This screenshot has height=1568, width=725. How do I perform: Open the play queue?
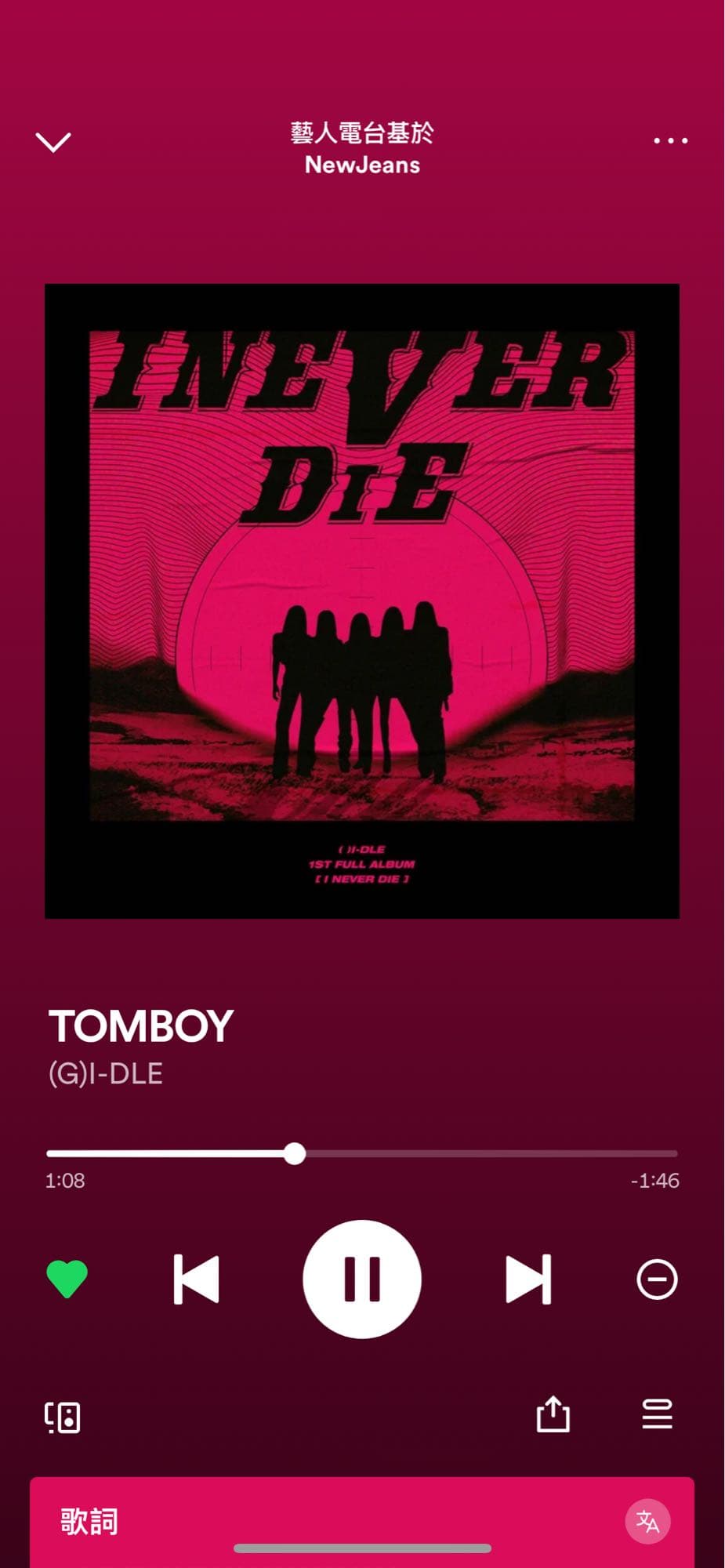tap(657, 1415)
